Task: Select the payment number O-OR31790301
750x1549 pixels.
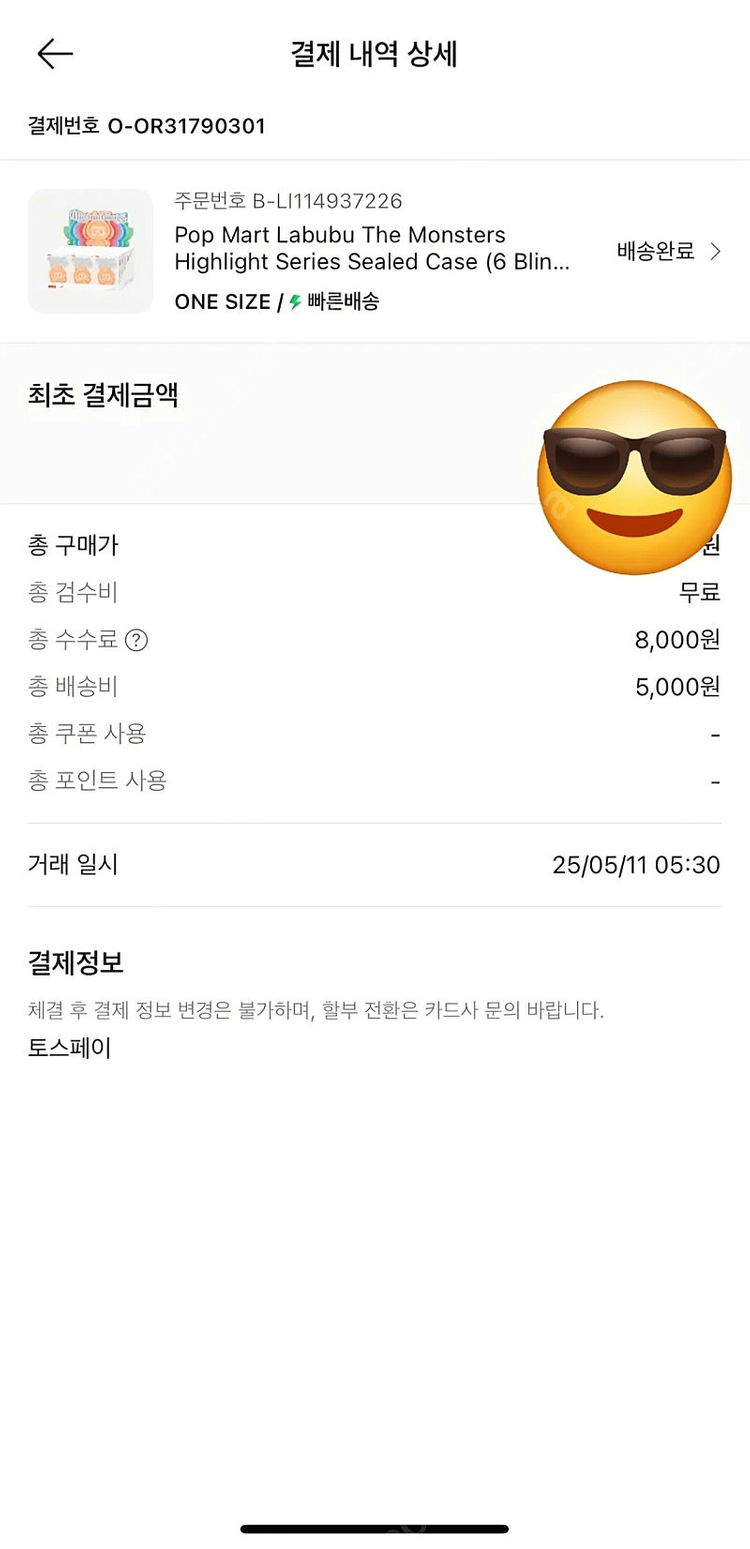Action: [145, 126]
